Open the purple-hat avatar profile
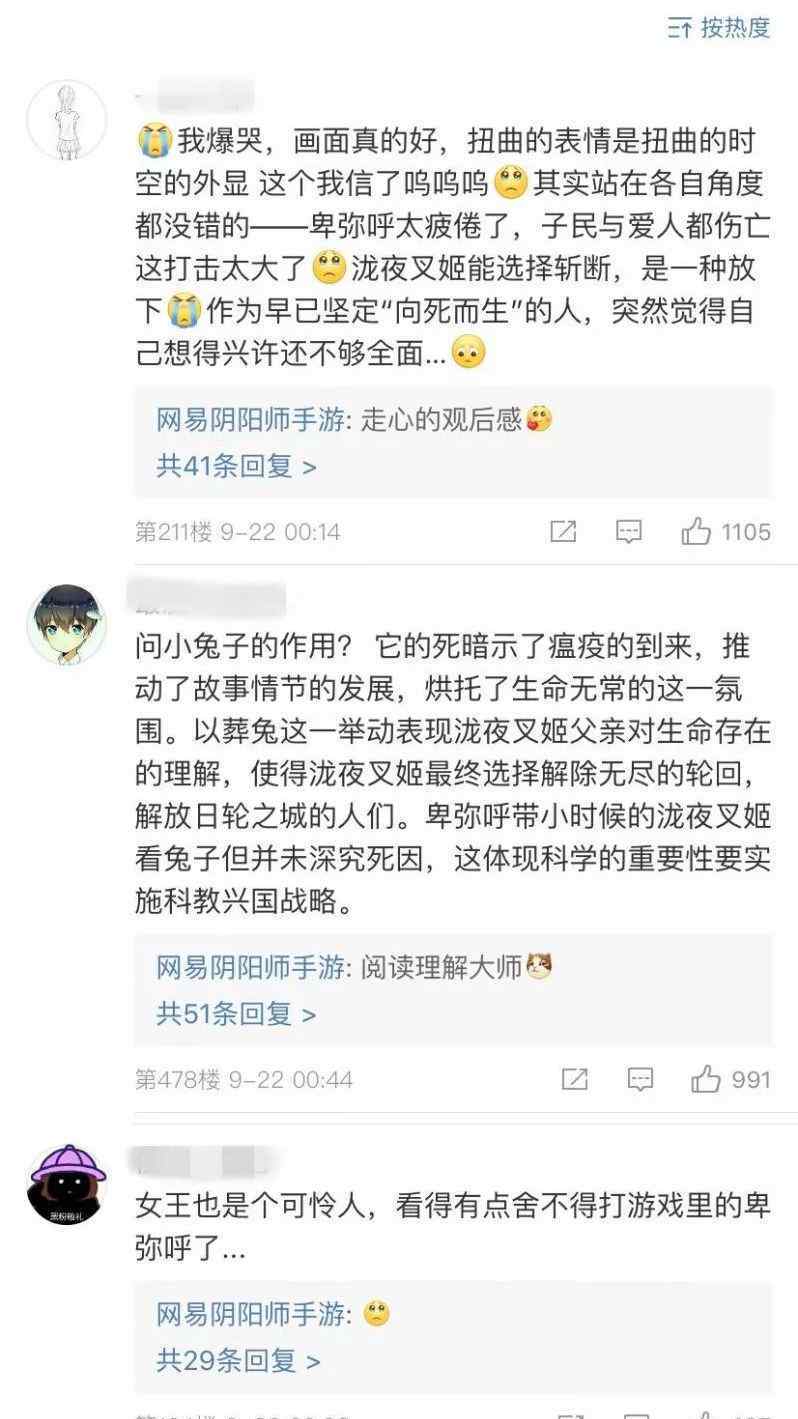Viewport: 798px width, 1419px height. point(66,1184)
